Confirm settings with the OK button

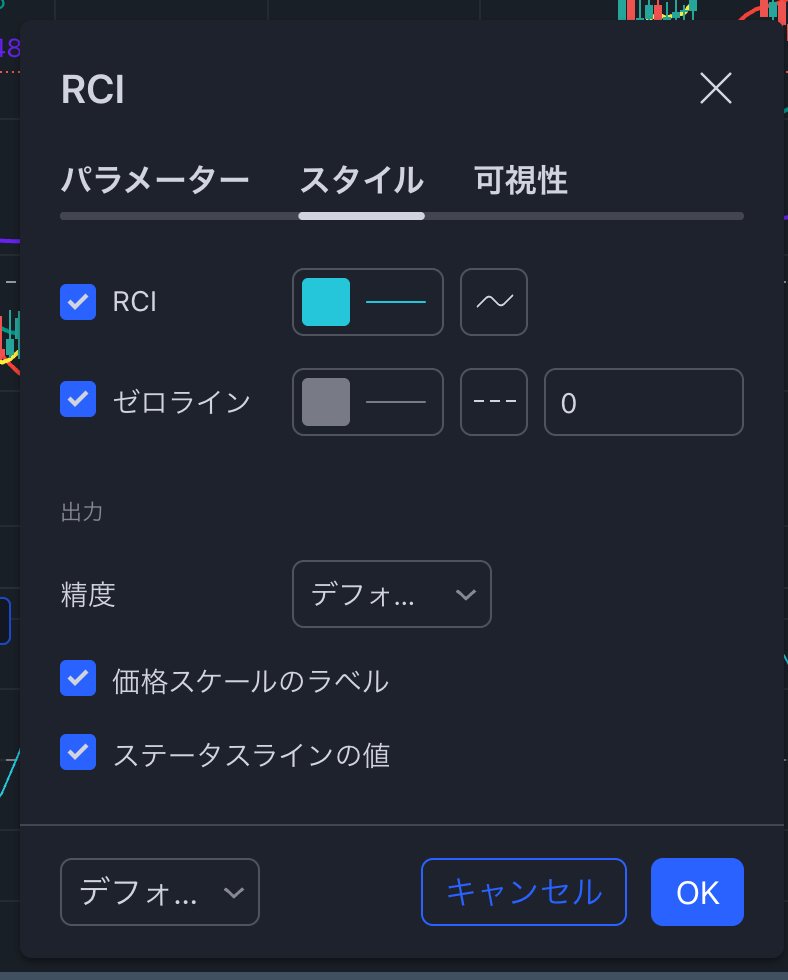697,892
